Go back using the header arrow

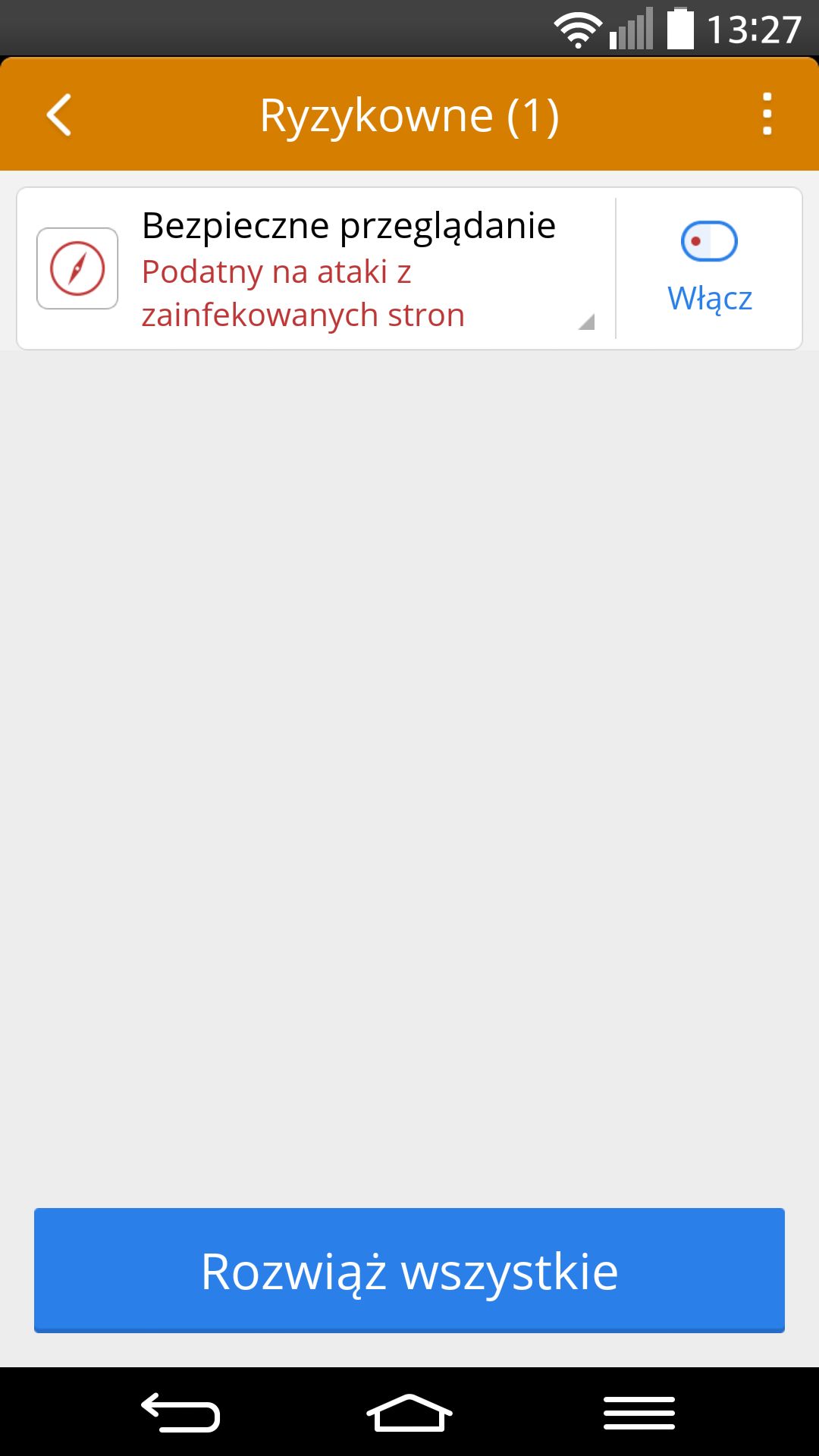[59, 115]
